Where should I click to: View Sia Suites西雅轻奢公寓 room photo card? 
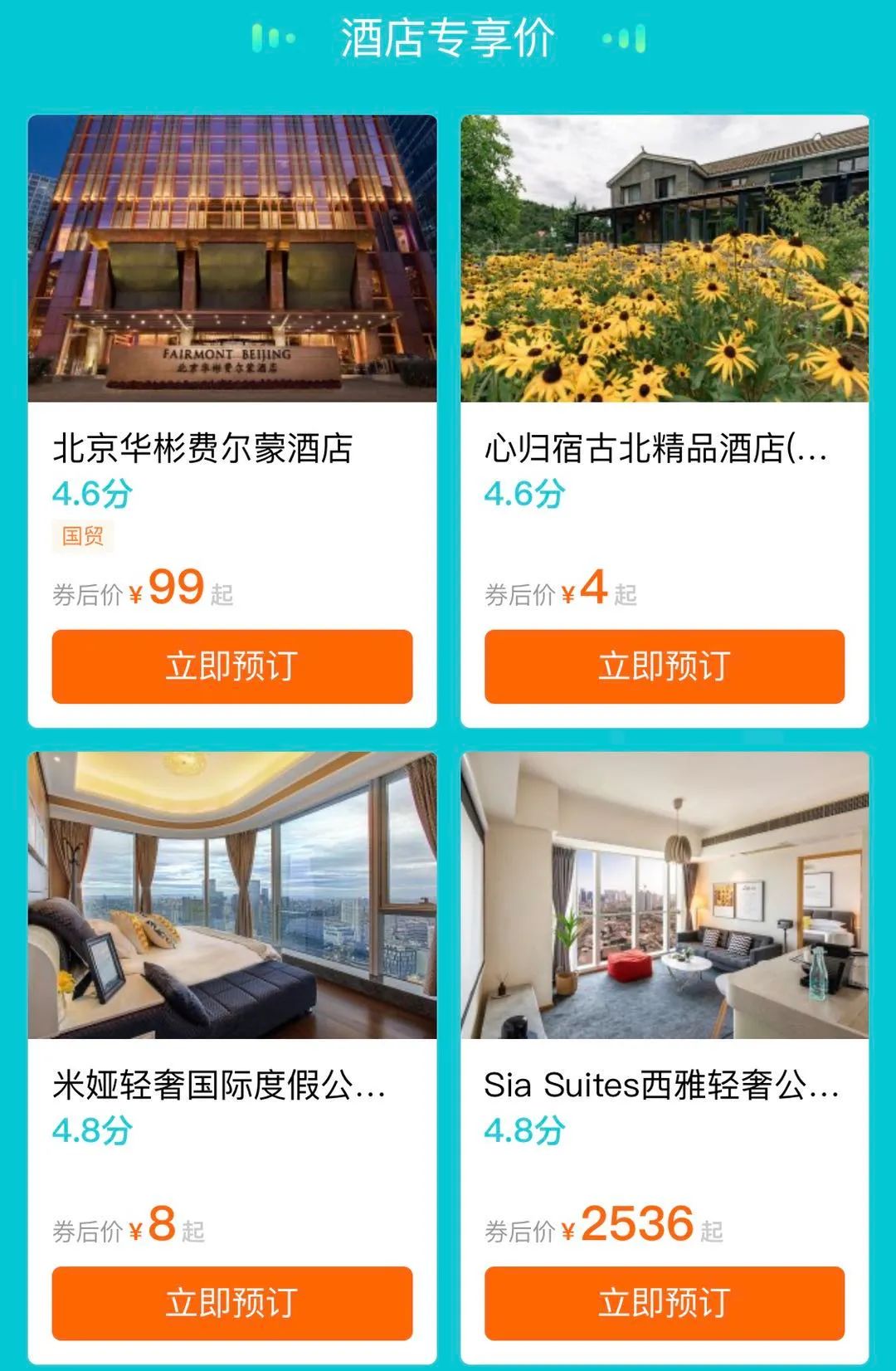[x=664, y=895]
